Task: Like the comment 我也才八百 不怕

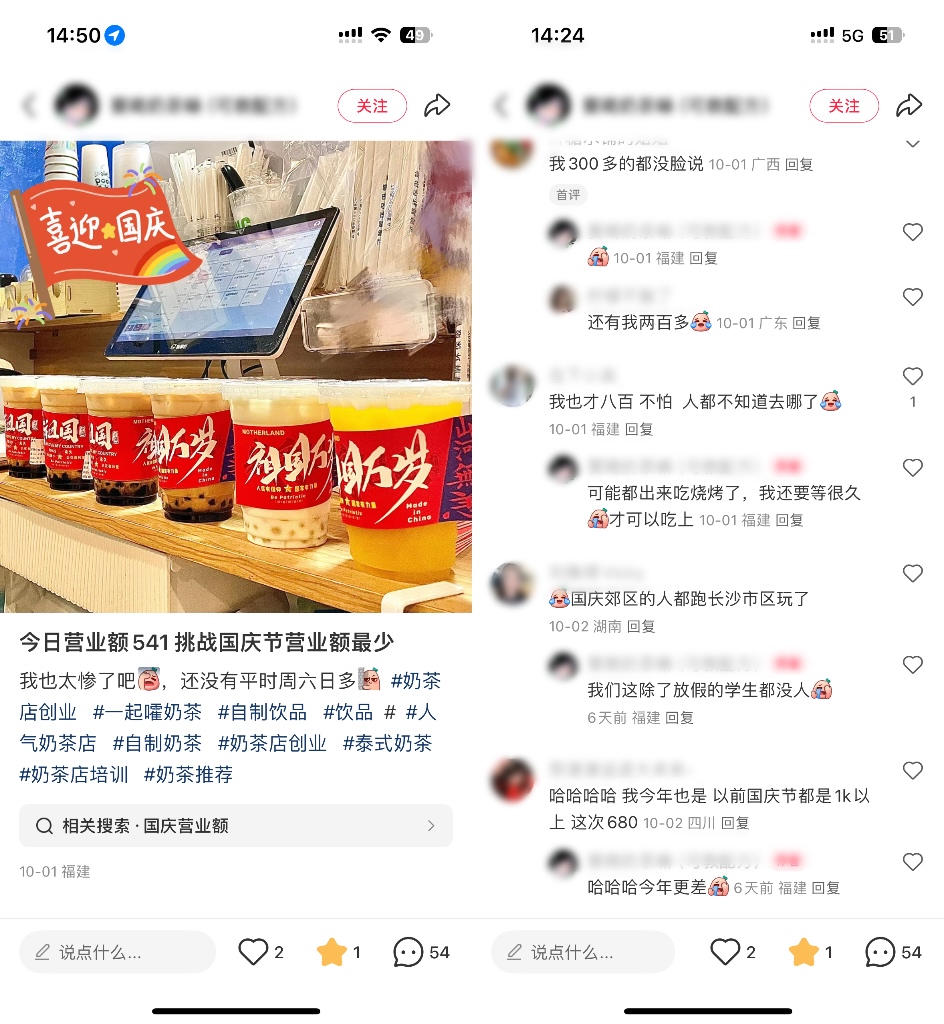Action: 912,377
